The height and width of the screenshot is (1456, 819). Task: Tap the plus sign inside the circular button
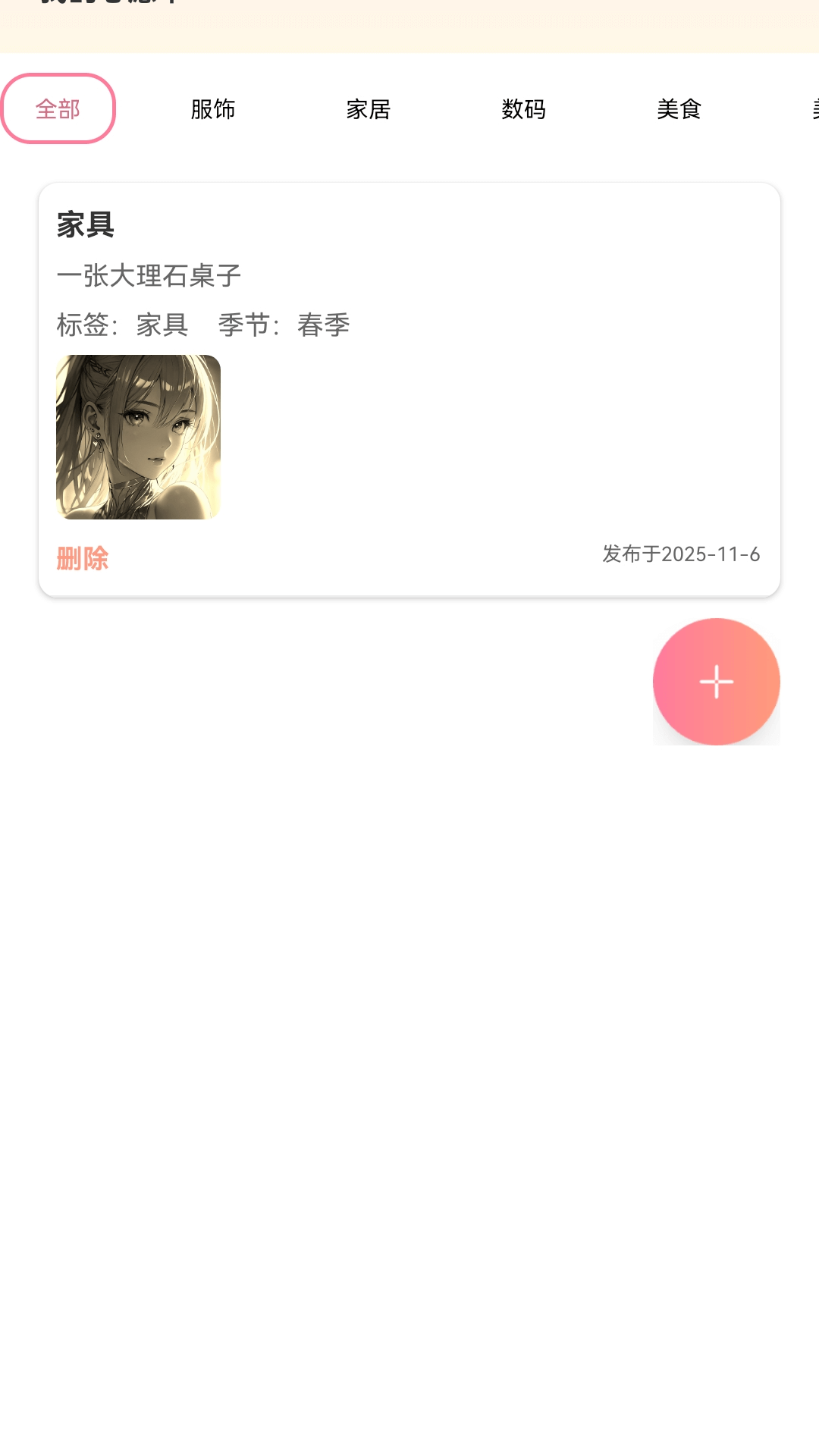point(716,682)
